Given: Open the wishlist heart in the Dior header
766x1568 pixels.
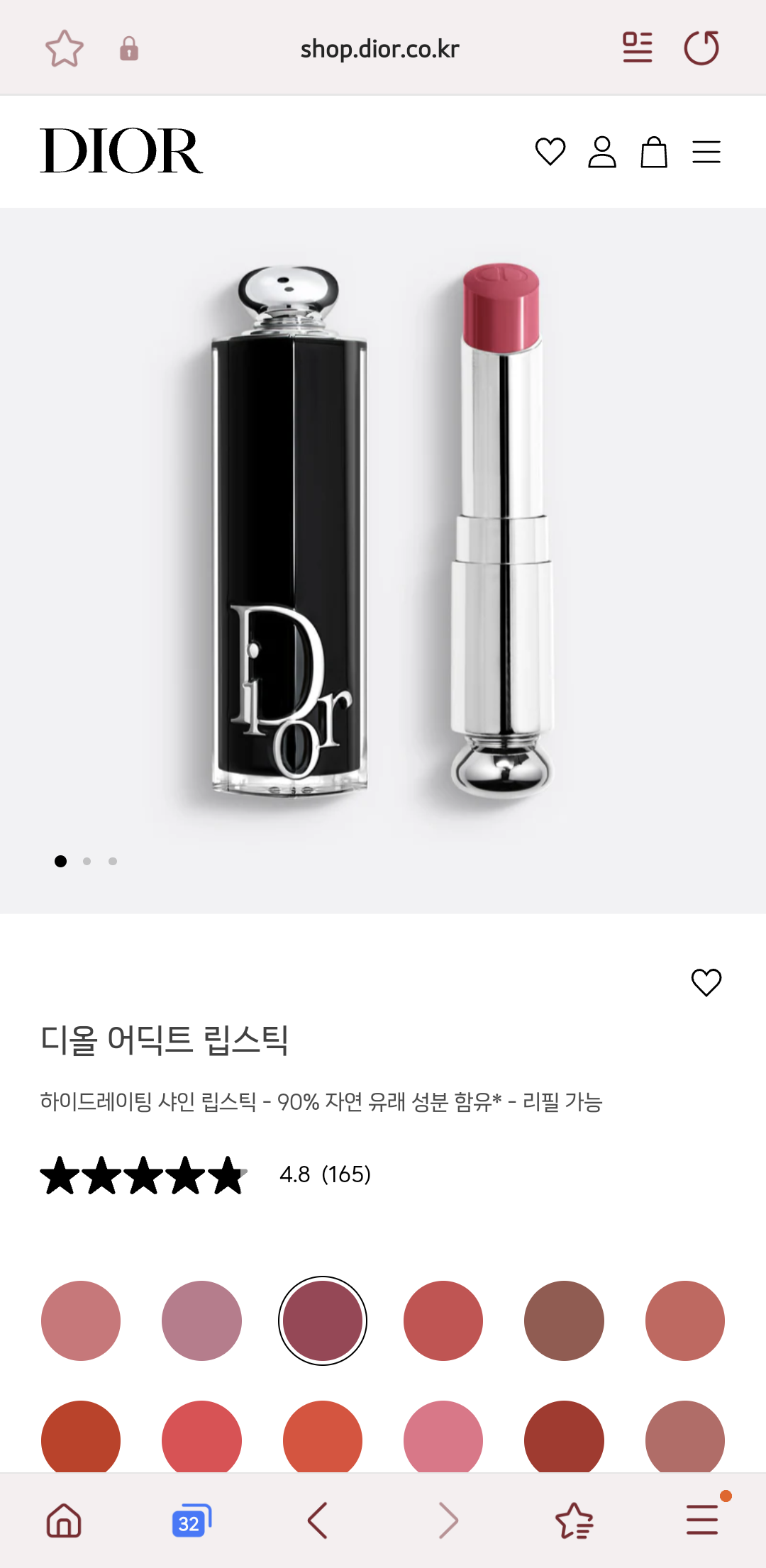Looking at the screenshot, I should (x=550, y=152).
